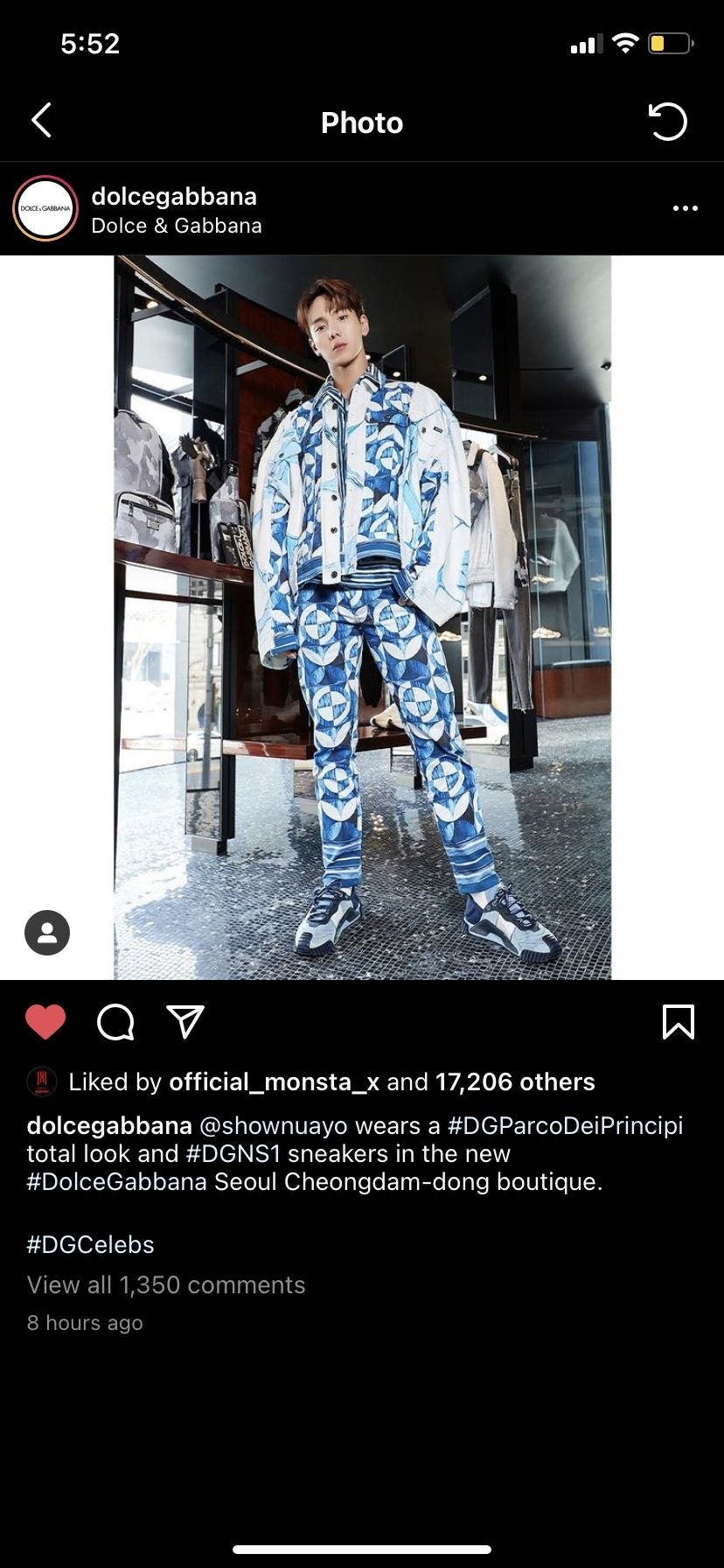This screenshot has width=724, height=1568.
Task: Open official_monsta_x profile from likes
Action: (274, 1082)
